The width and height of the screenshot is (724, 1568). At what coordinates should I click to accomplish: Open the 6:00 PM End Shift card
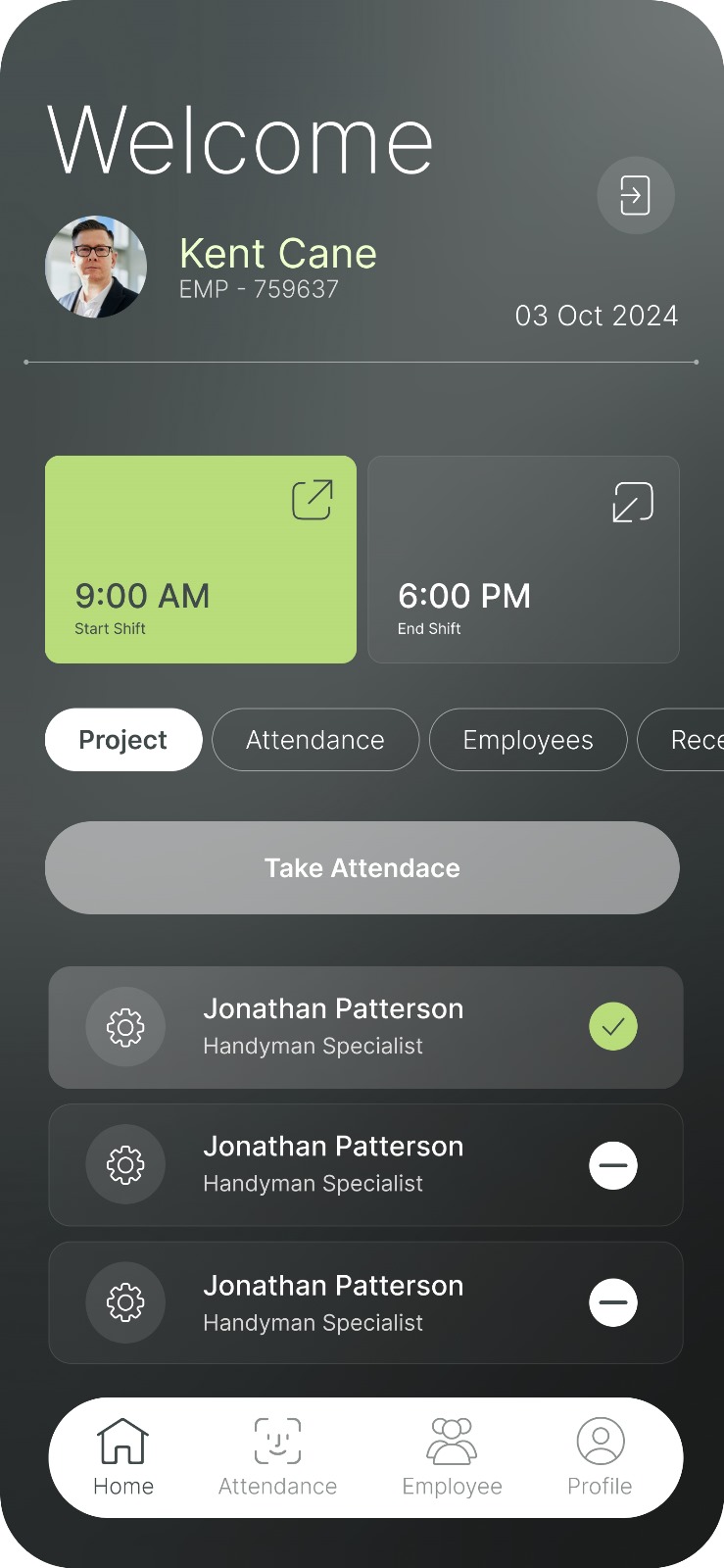click(x=523, y=559)
